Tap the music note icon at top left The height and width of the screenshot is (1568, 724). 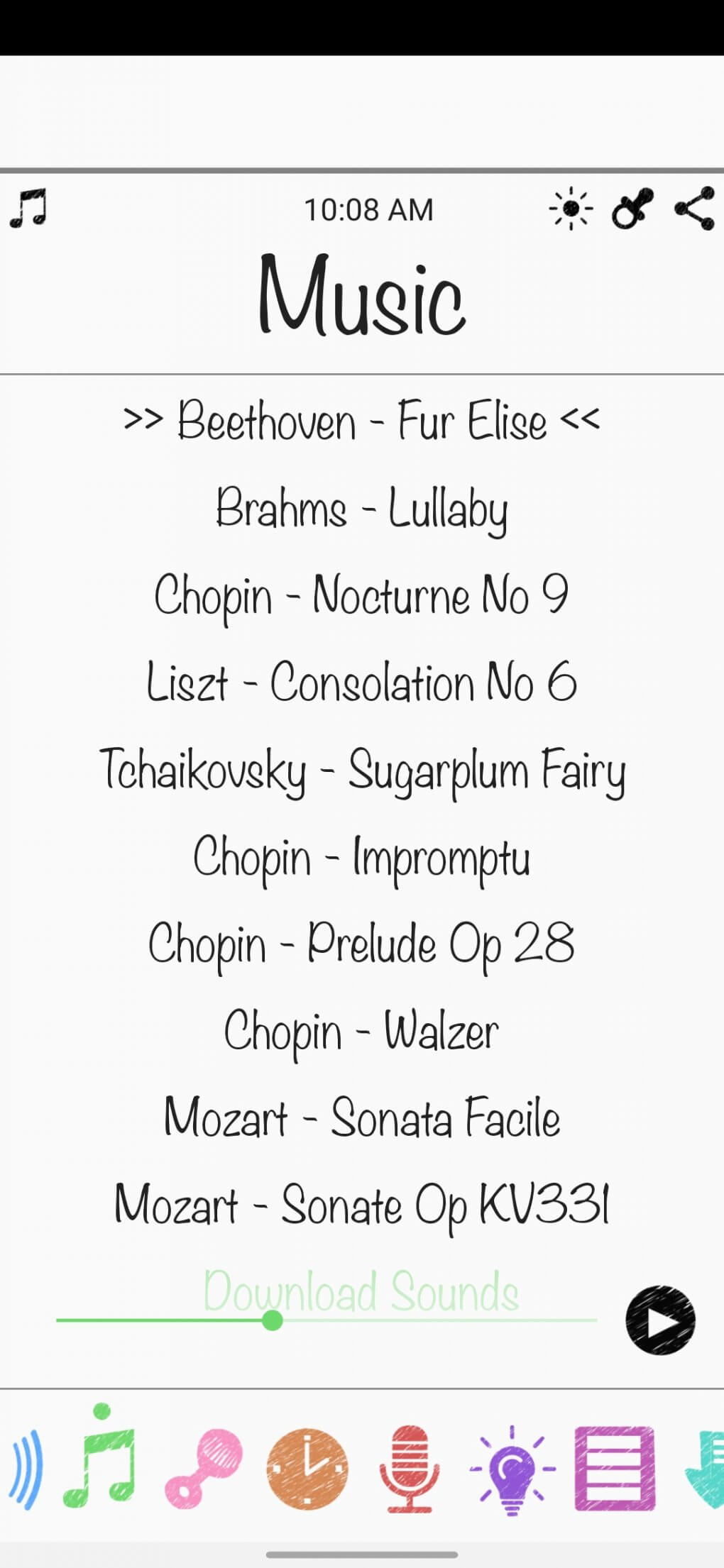pyautogui.click(x=28, y=209)
